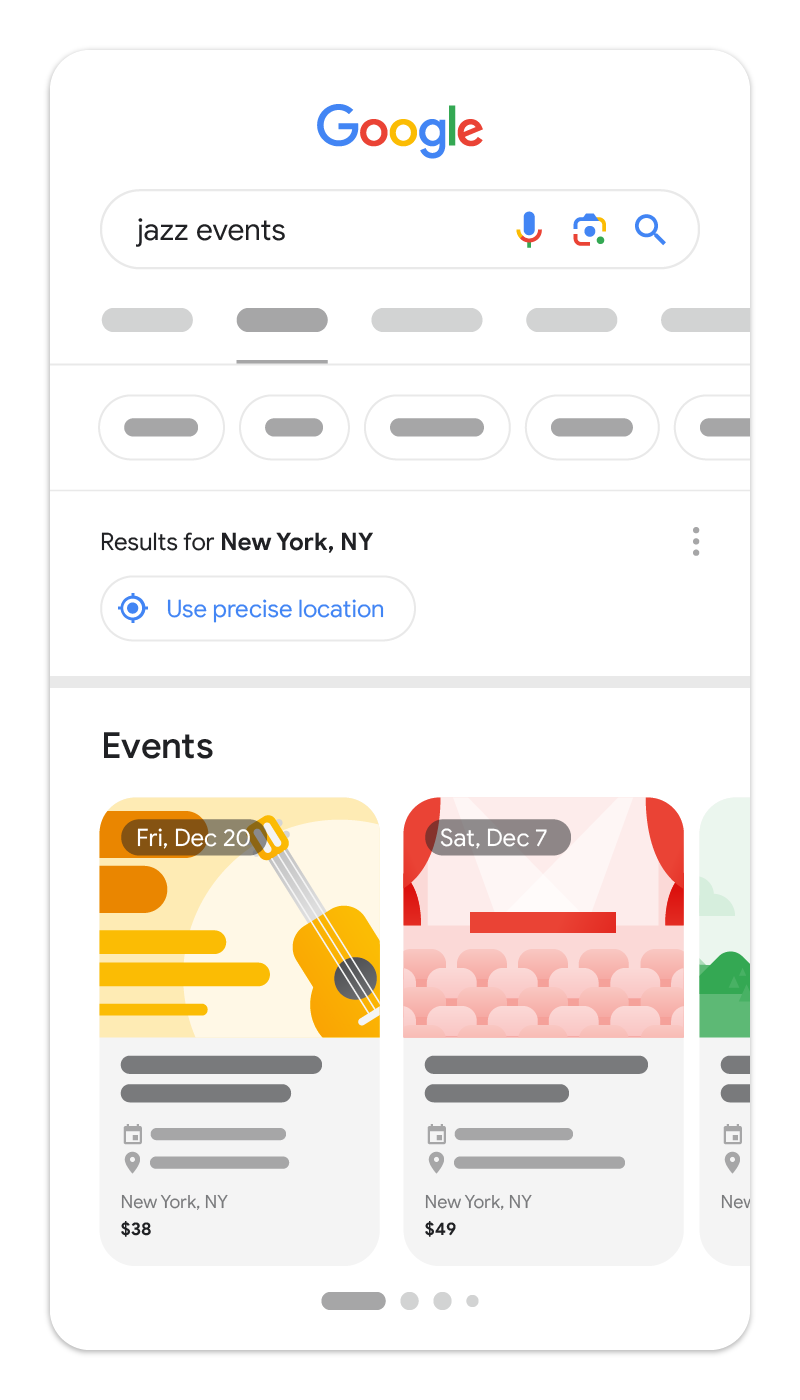Open the Fri, Dec 20 event card
The height and width of the screenshot is (1400, 800).
tap(240, 1030)
